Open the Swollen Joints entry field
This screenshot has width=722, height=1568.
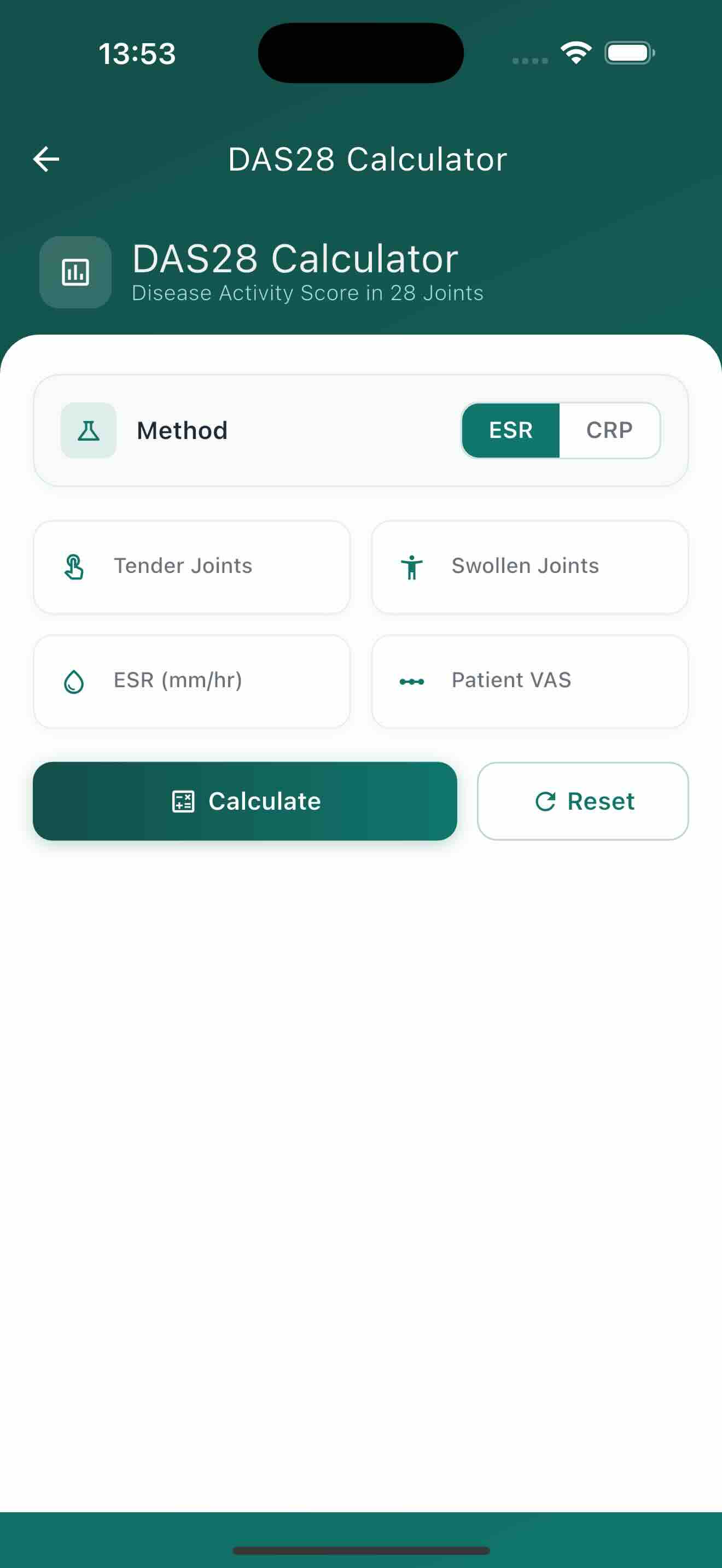click(x=528, y=566)
